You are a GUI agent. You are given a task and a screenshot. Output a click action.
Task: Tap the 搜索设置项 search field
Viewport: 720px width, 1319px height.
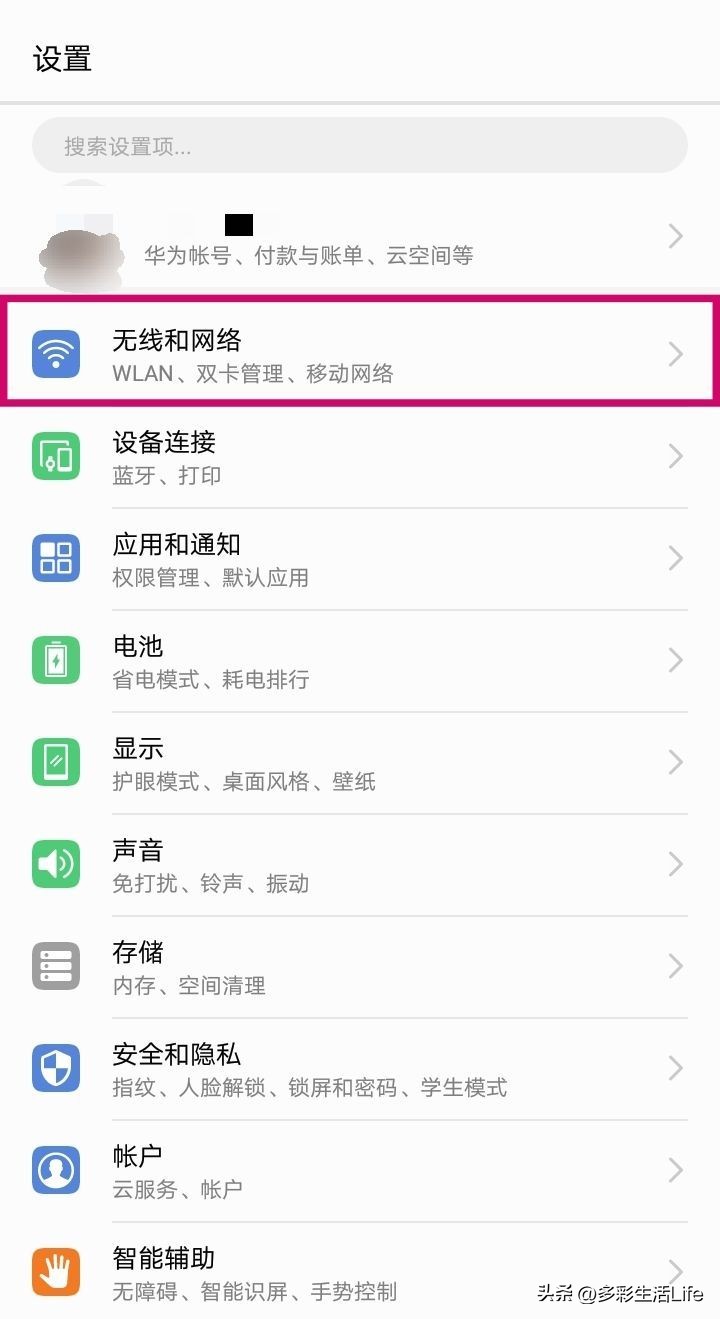tap(360, 145)
